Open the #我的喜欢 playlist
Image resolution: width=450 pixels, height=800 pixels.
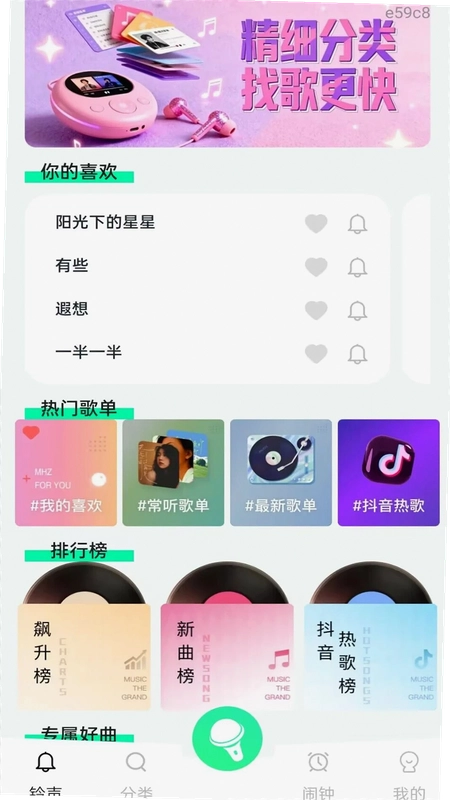point(66,472)
